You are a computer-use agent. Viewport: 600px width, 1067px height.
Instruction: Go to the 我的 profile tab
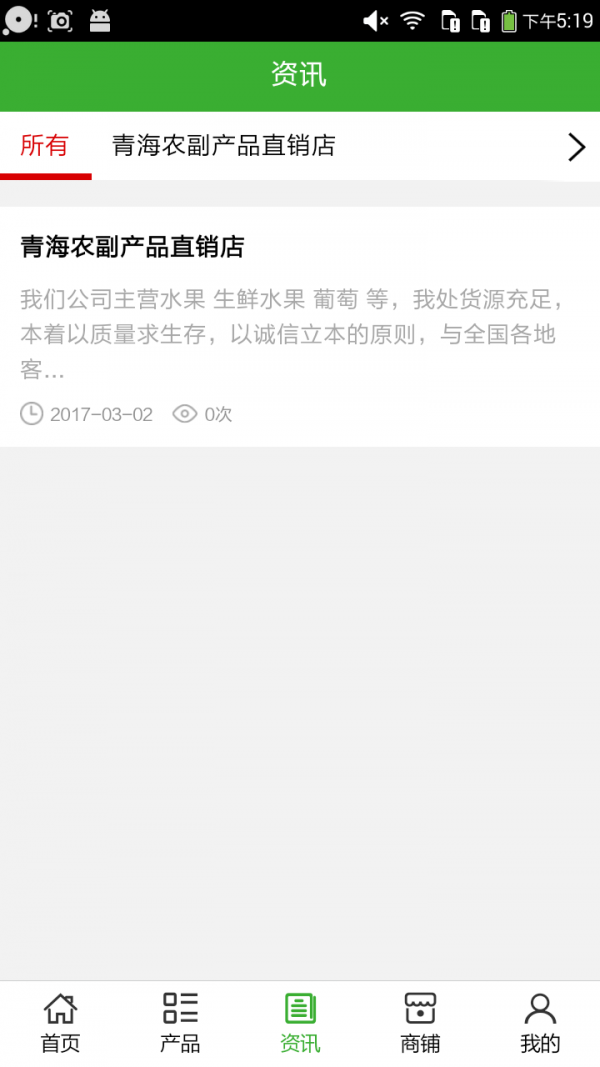[540, 1023]
